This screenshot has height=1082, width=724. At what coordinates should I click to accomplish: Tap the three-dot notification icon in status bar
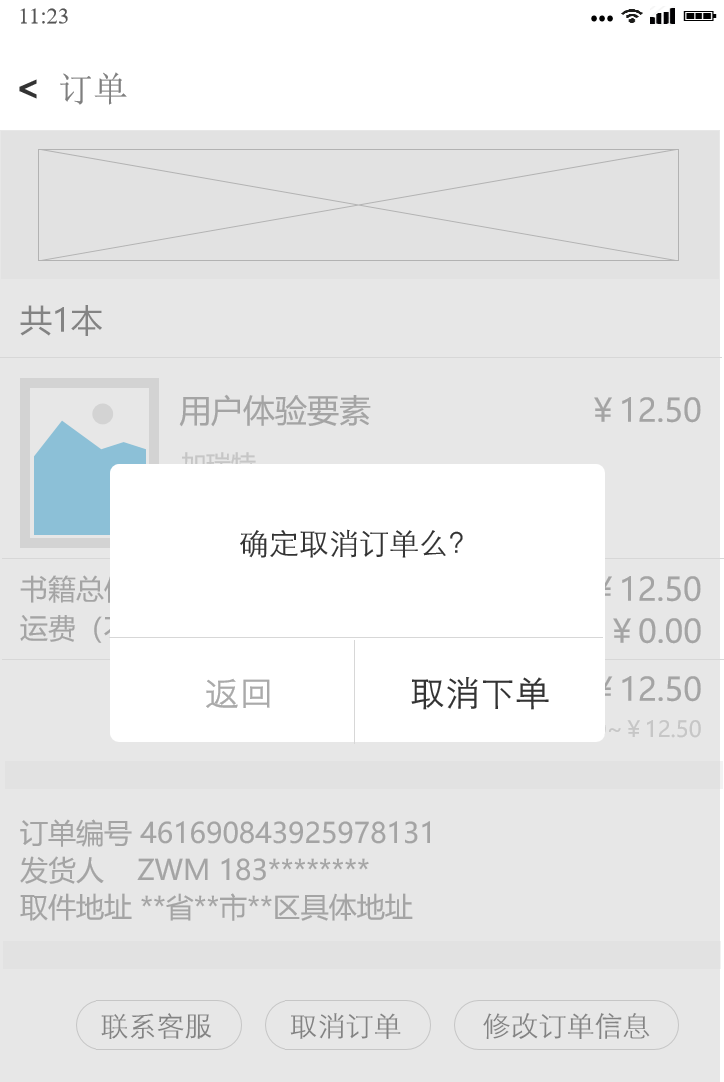[x=600, y=17]
